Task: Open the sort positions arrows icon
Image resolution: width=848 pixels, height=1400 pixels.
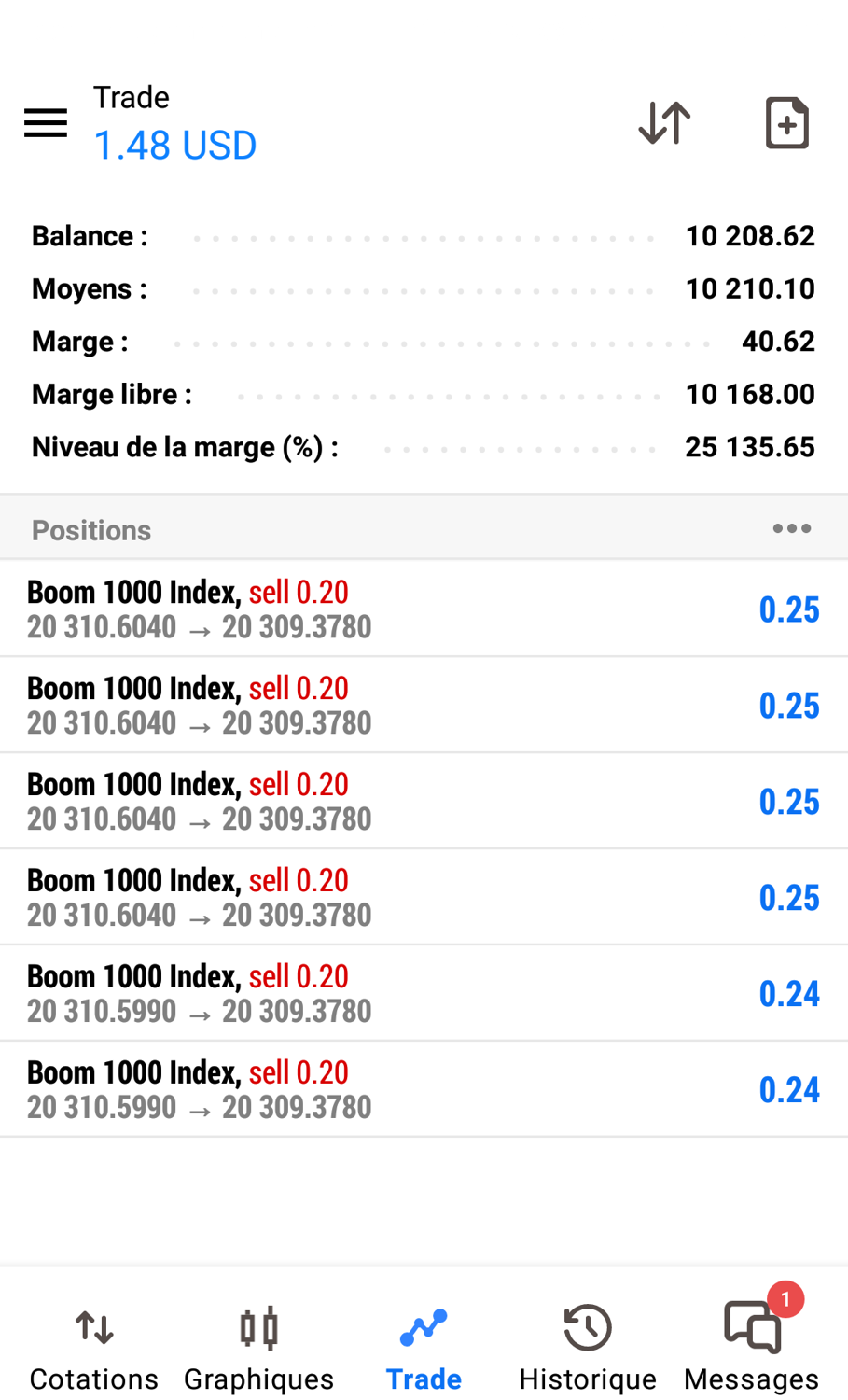Action: click(x=664, y=122)
